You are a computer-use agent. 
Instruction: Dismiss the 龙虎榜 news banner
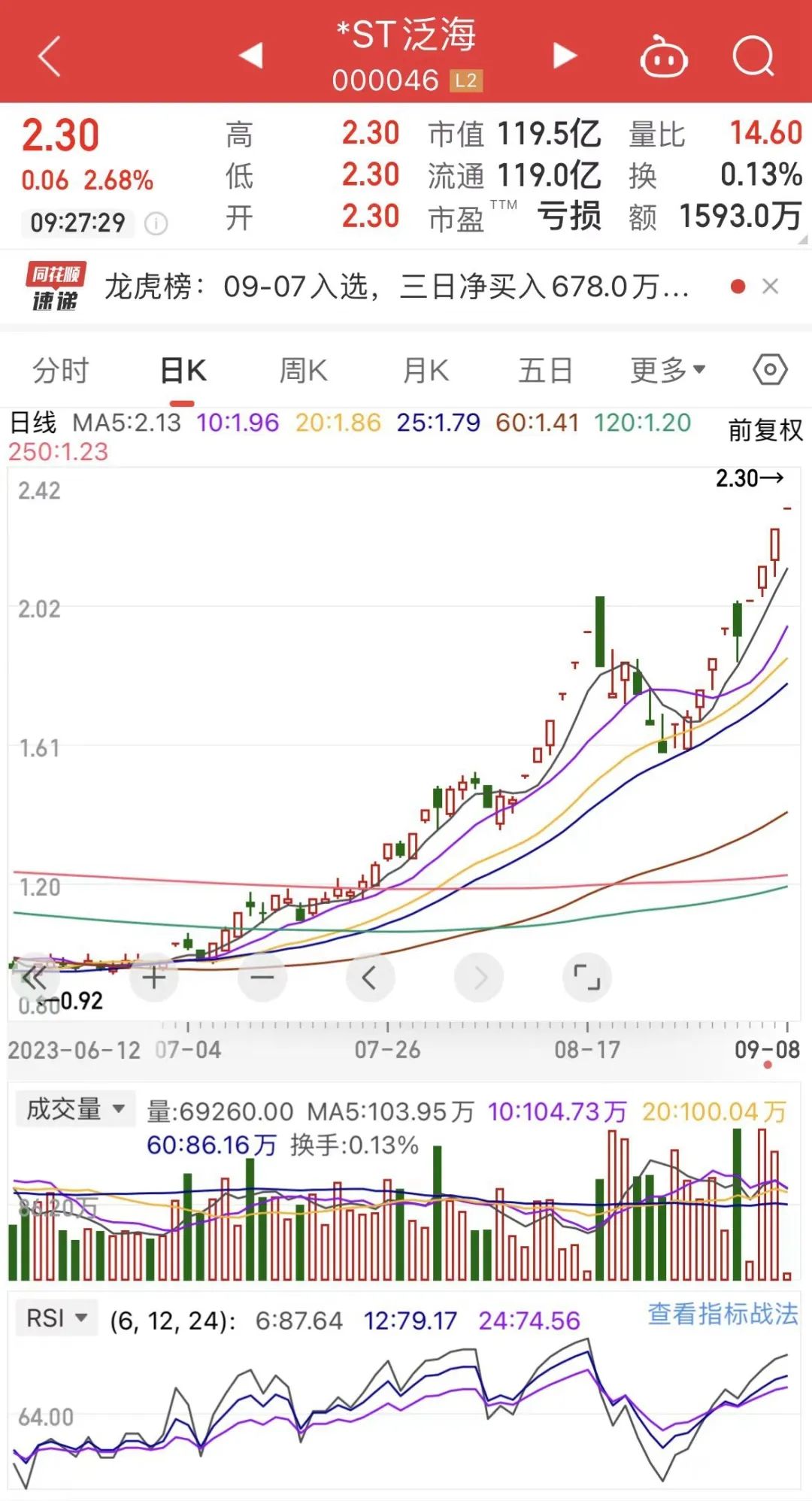tap(770, 287)
